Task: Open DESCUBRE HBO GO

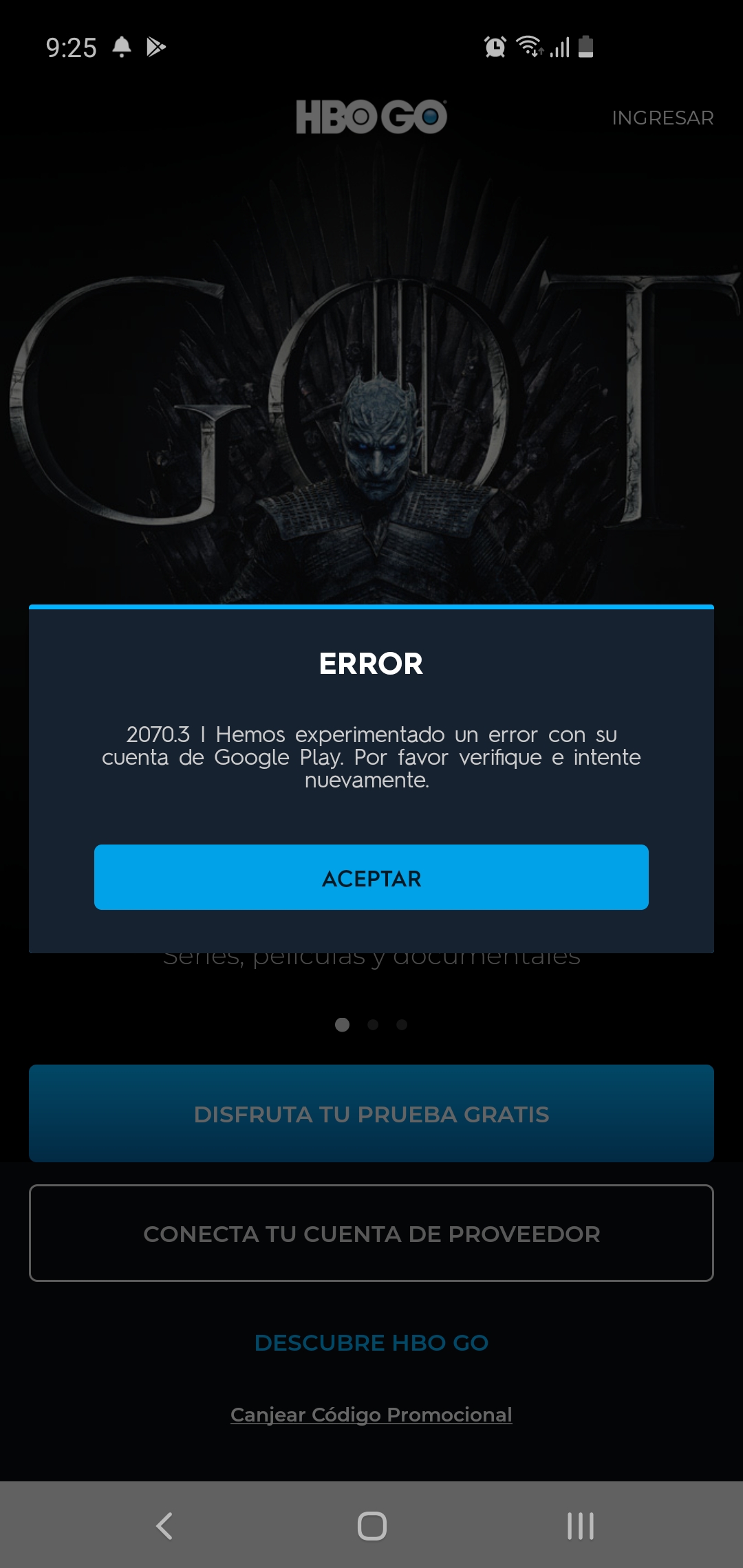Action: (371, 1342)
